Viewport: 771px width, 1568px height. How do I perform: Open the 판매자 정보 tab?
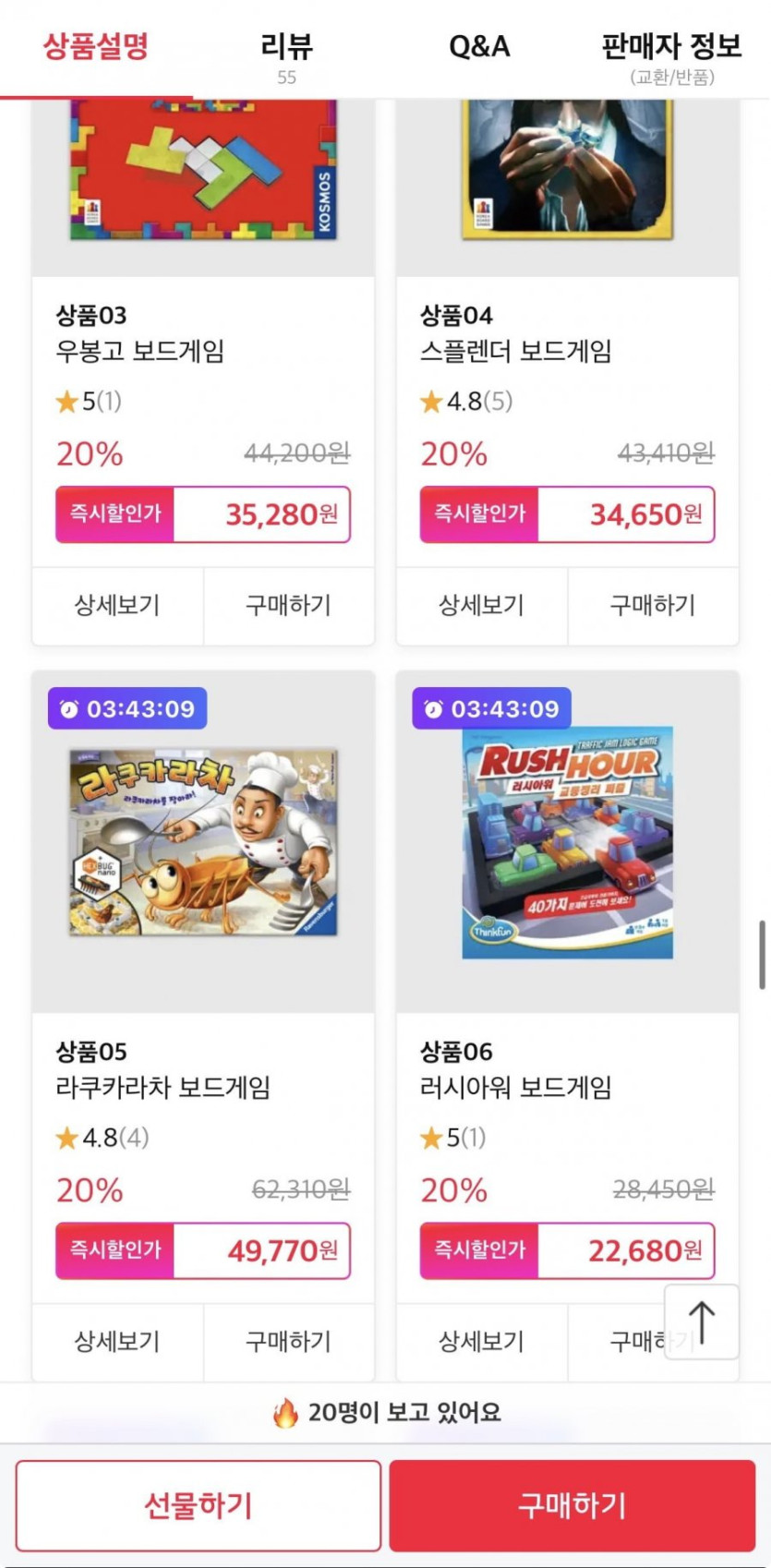click(671, 54)
